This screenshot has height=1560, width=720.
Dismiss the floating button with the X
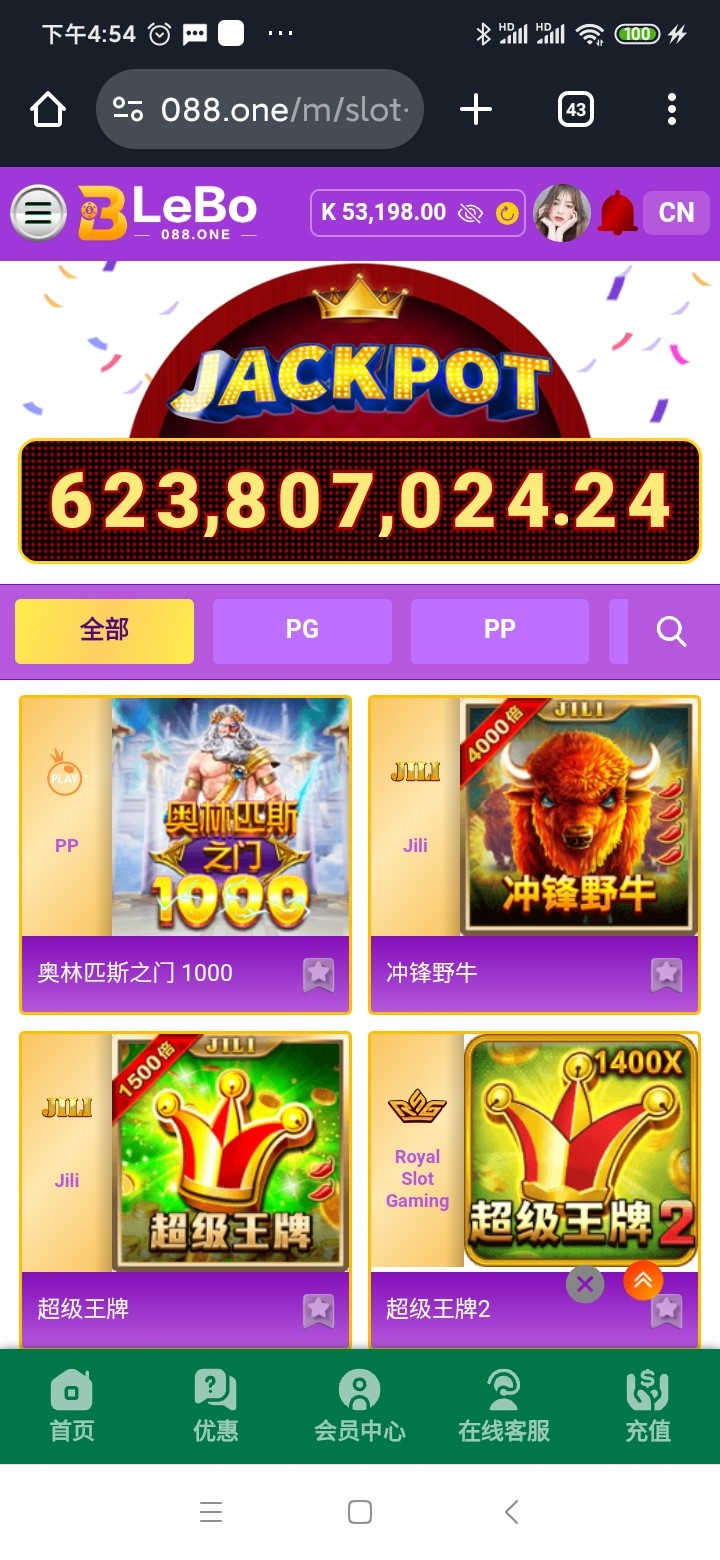(x=585, y=1284)
